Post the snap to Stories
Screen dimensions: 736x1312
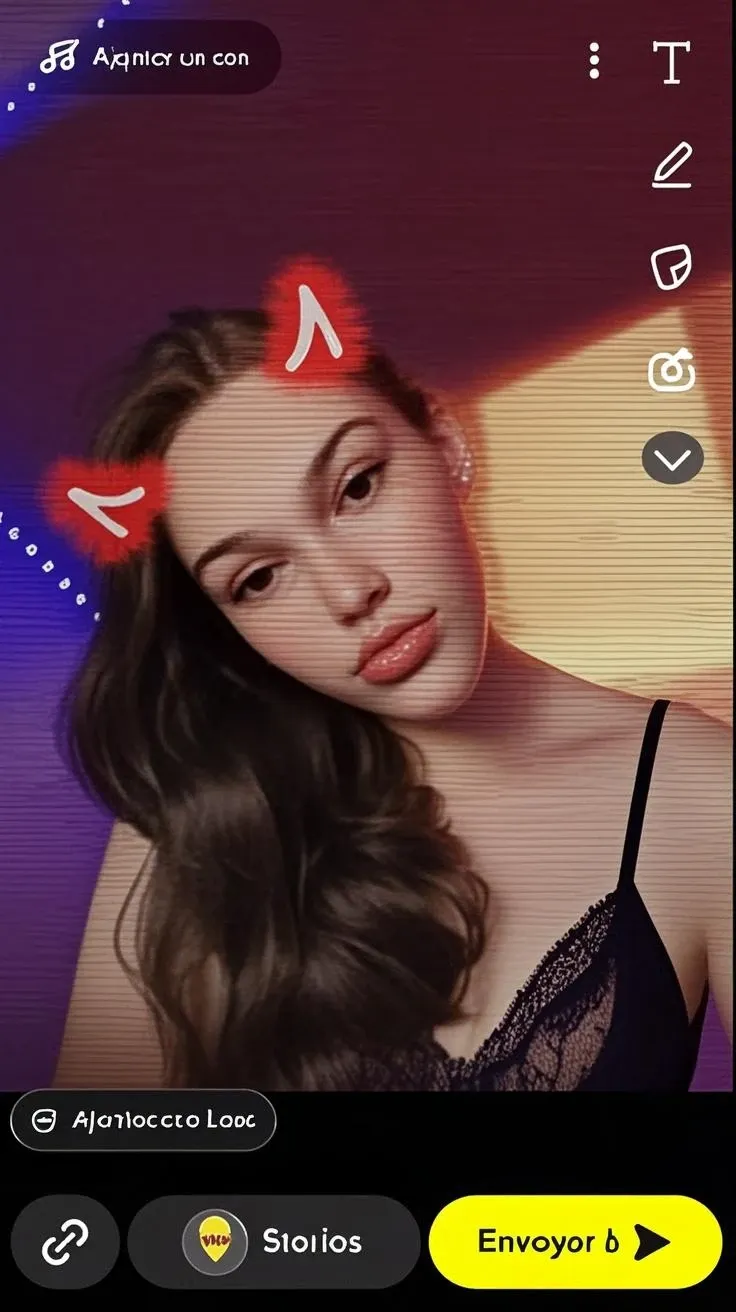273,1242
